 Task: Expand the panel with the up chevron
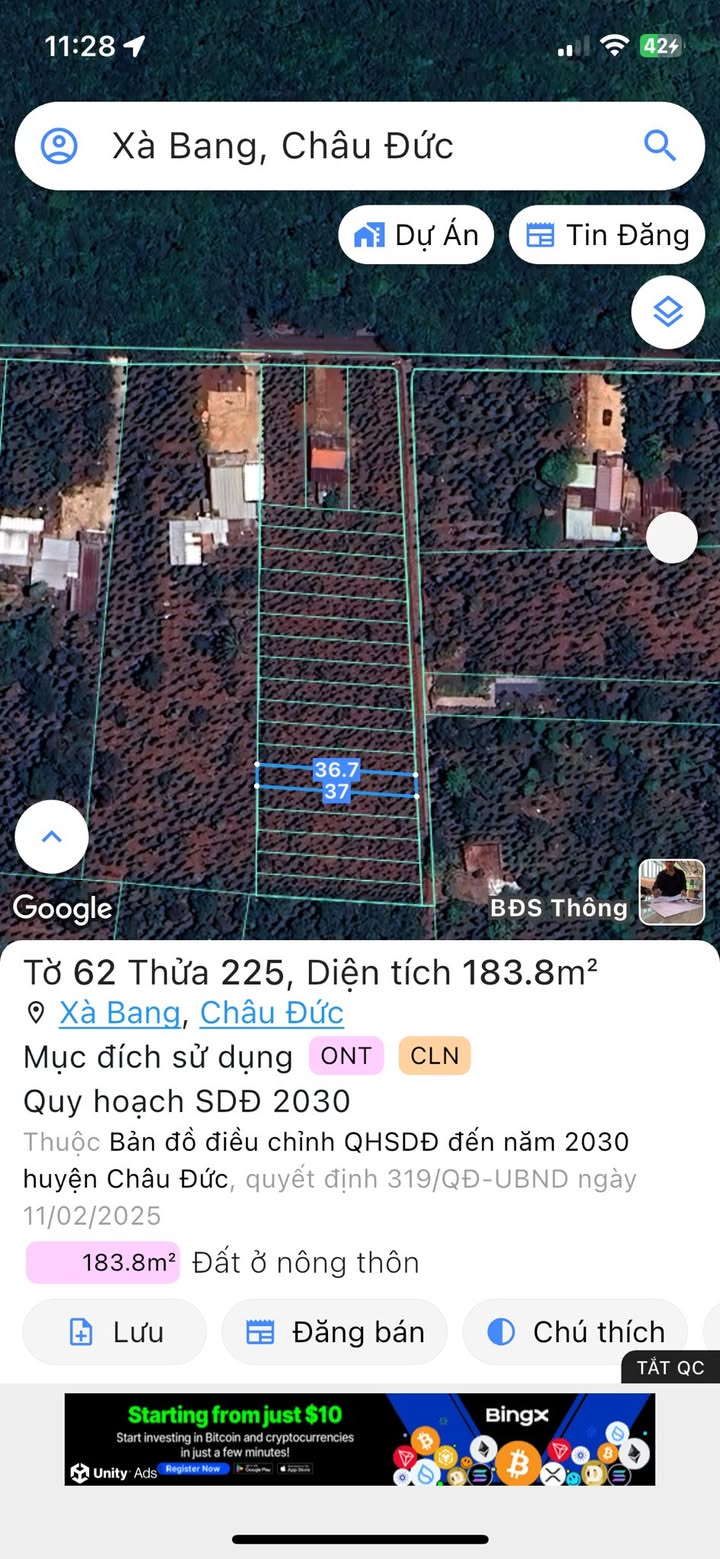pos(52,837)
